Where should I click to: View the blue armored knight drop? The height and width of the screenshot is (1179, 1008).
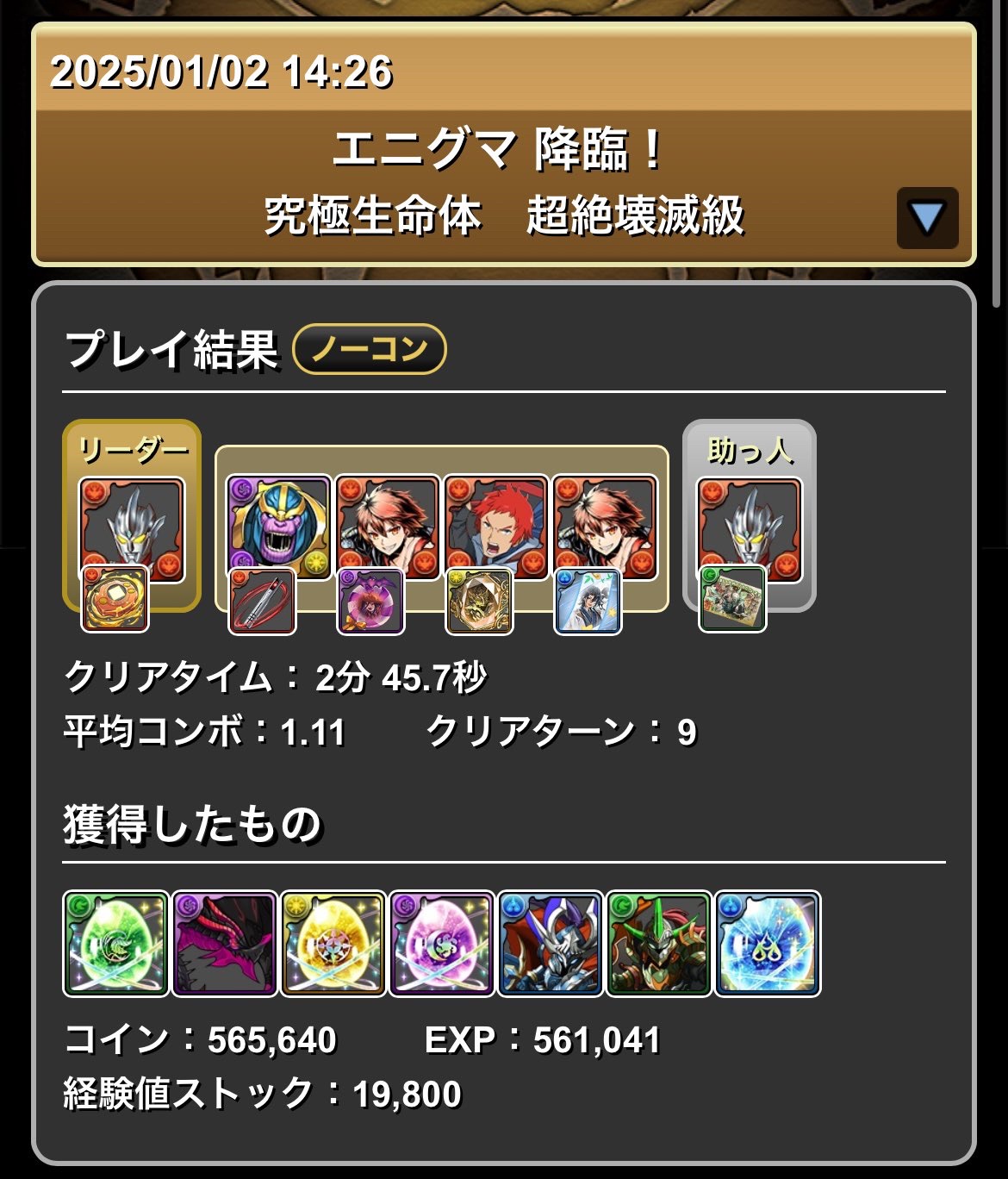(x=551, y=944)
